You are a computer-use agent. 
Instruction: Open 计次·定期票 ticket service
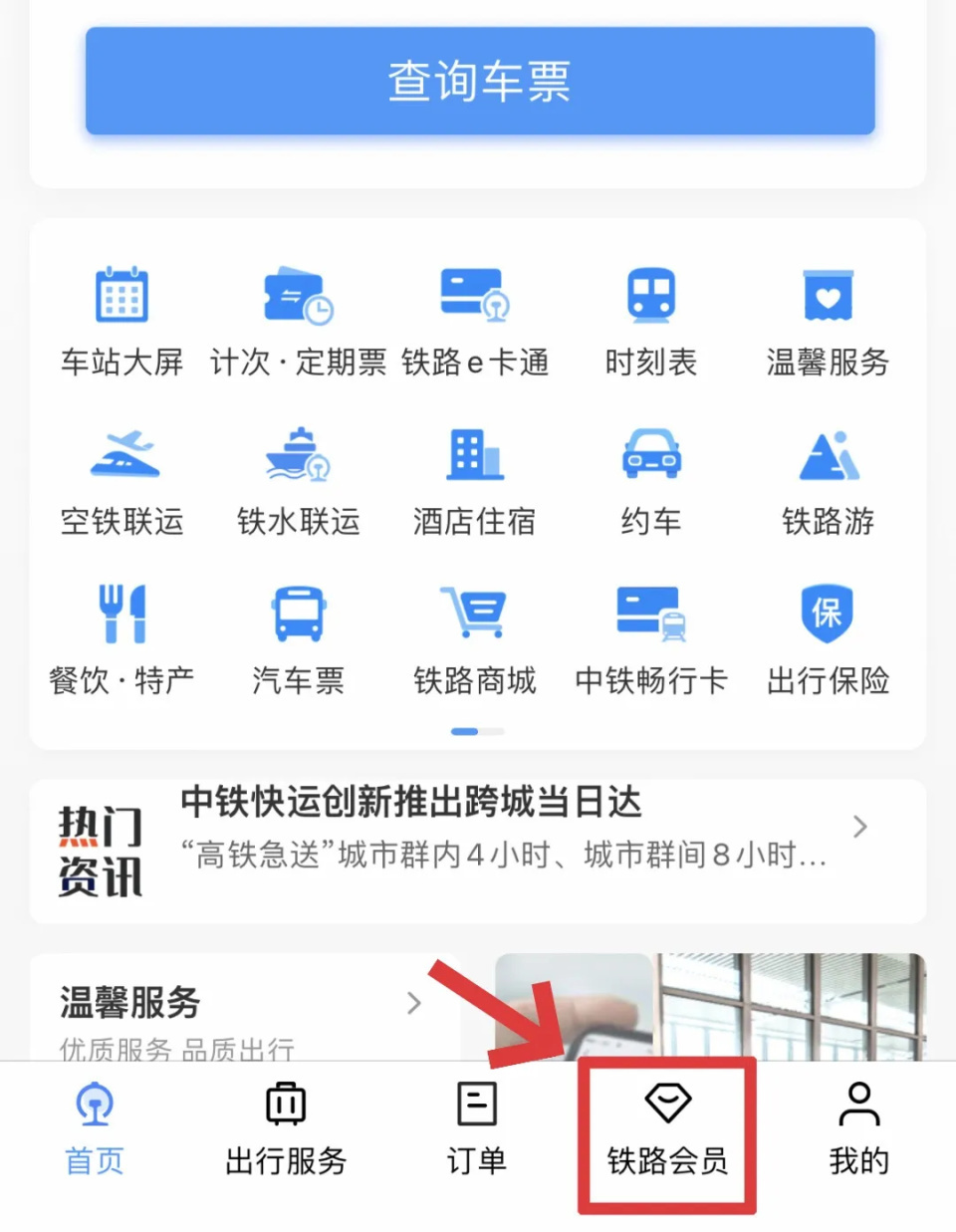298,319
